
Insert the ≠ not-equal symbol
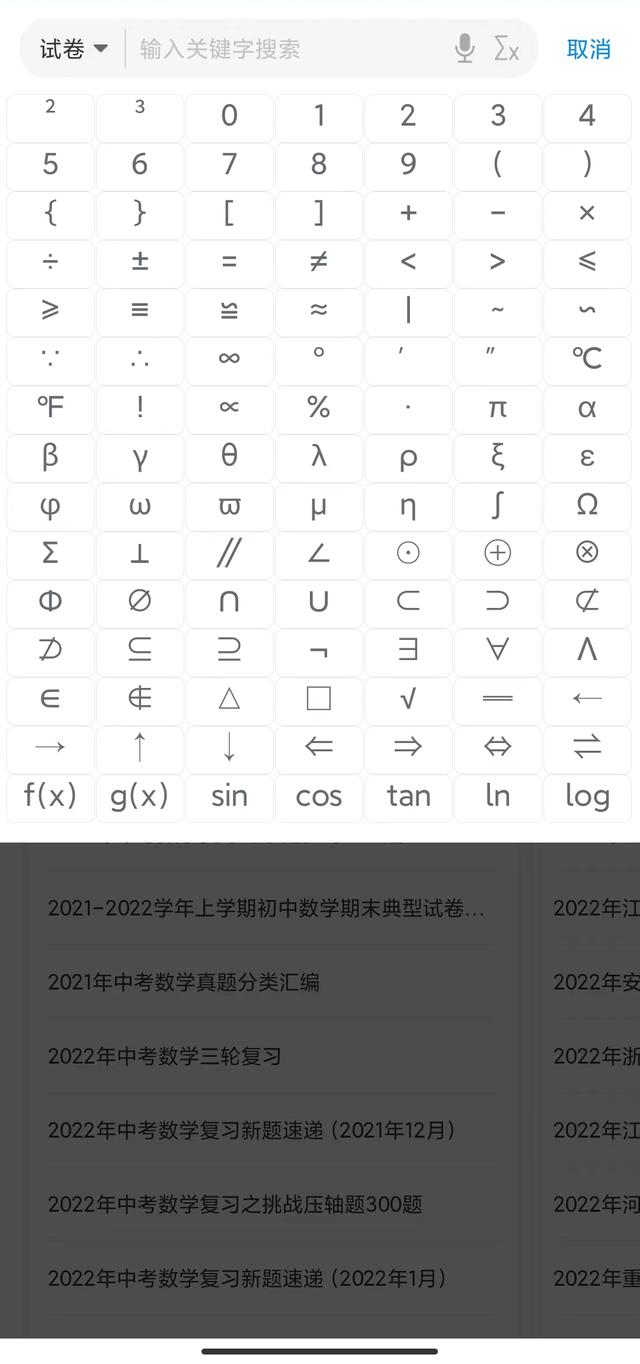click(x=318, y=262)
